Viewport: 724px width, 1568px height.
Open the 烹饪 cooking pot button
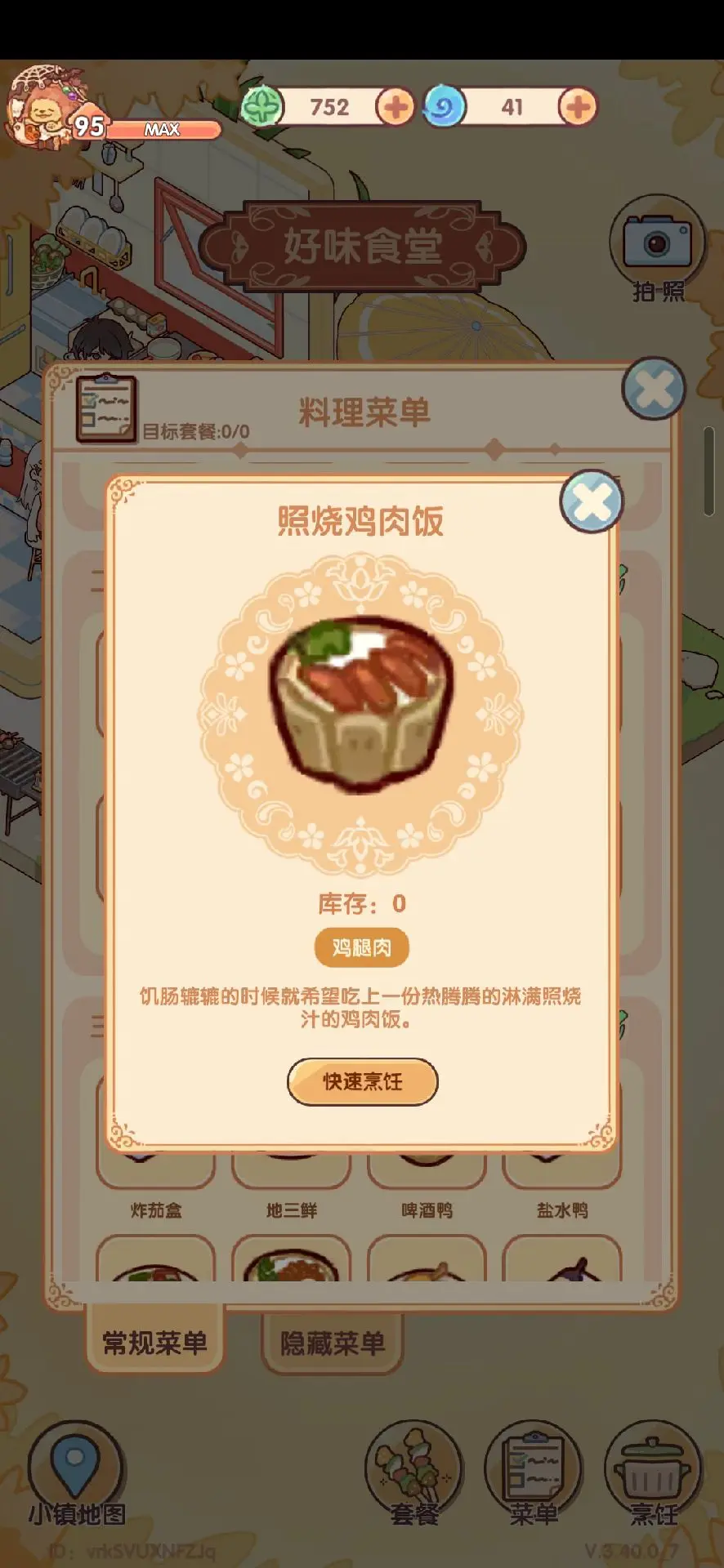pyautogui.click(x=653, y=1475)
